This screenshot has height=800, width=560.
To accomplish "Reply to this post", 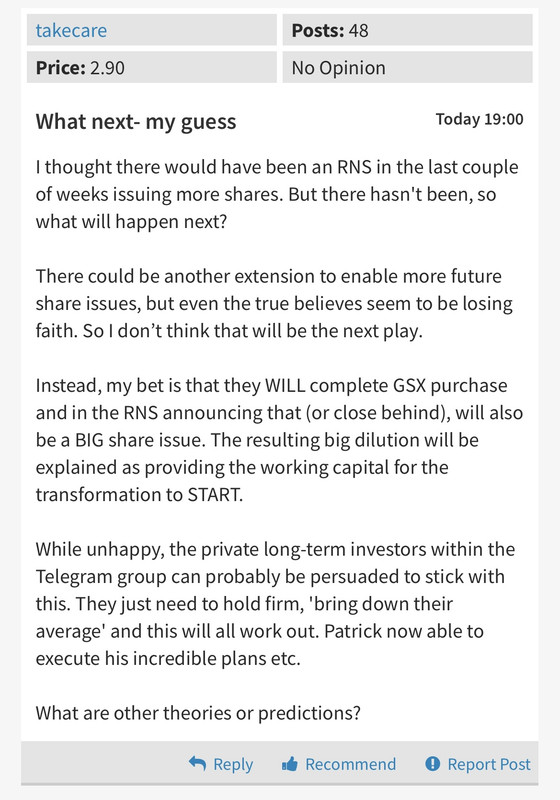I will (220, 764).
